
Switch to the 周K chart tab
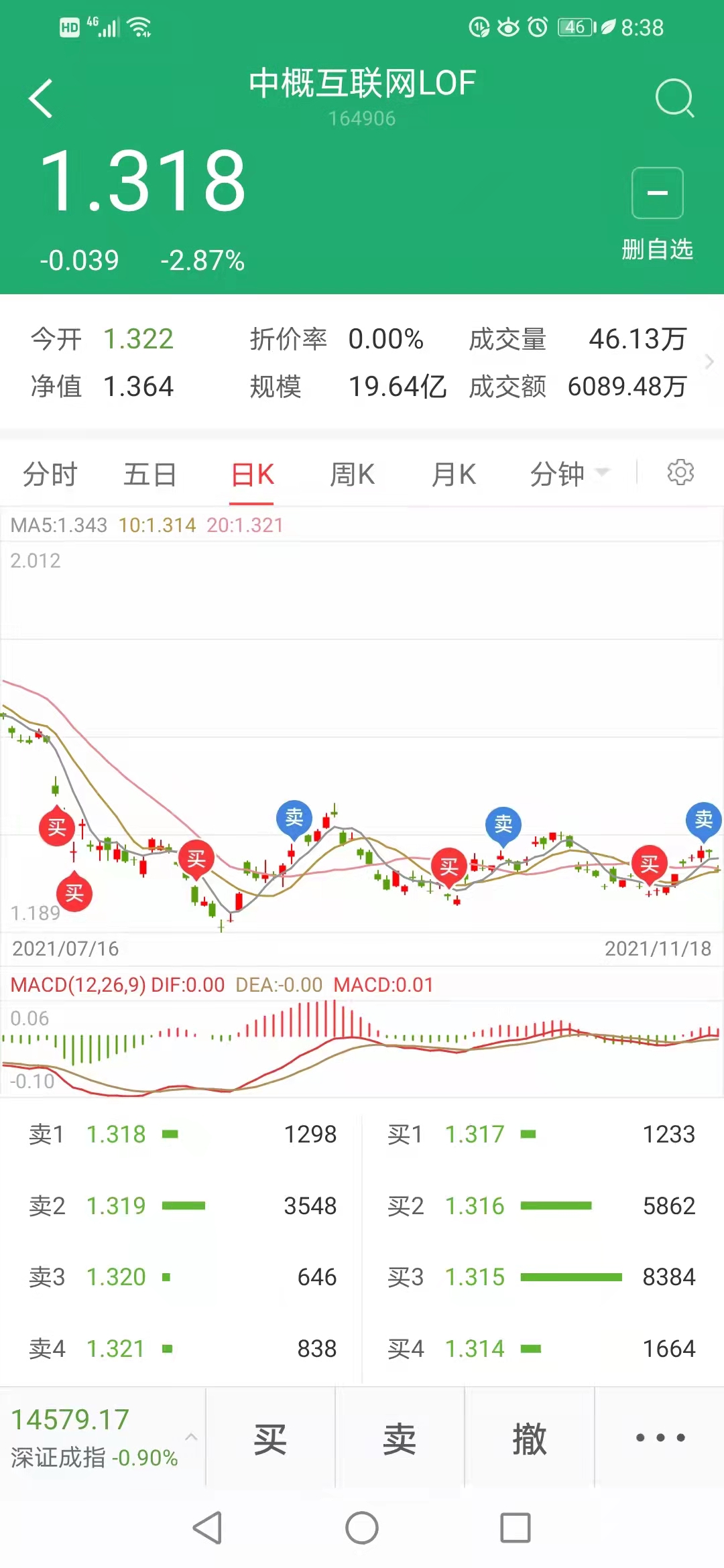[x=353, y=474]
